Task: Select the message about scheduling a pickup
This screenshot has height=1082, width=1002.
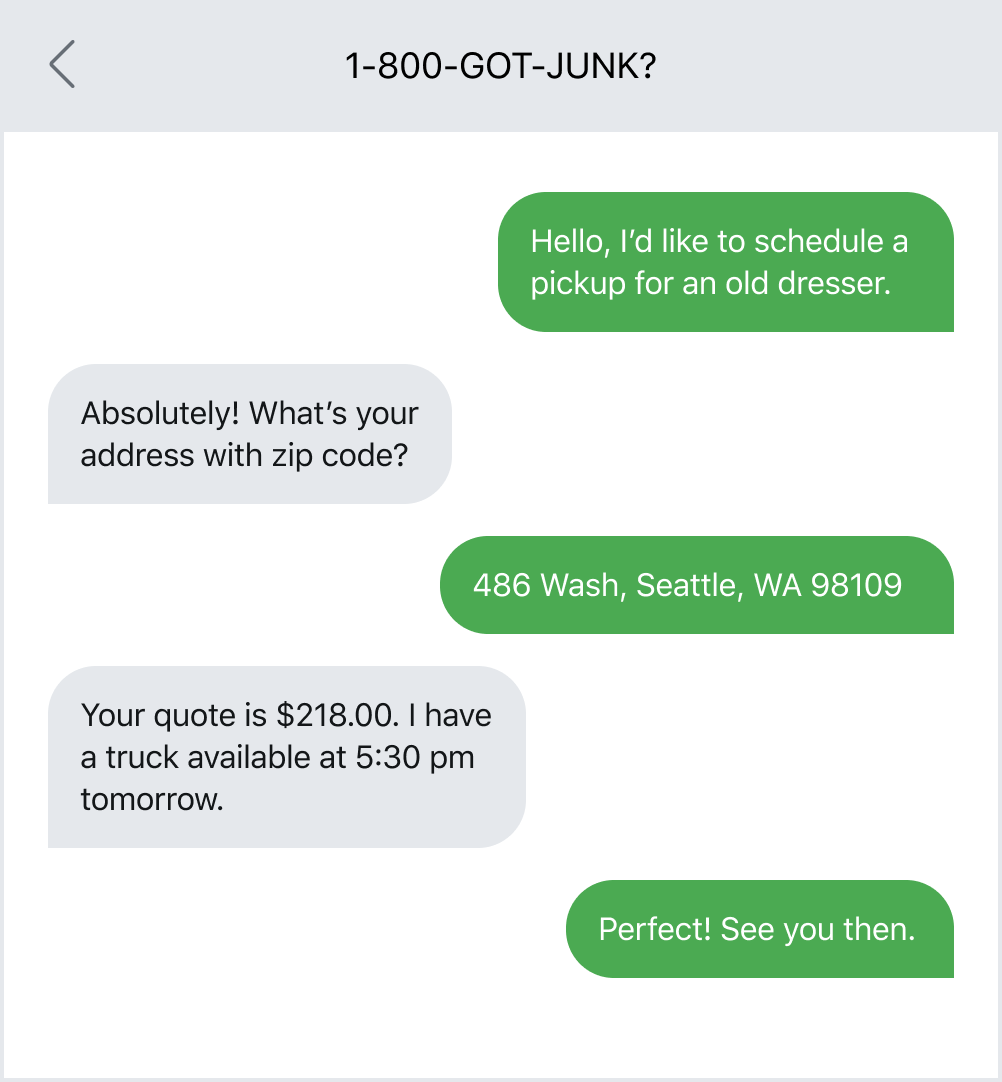Action: (725, 261)
